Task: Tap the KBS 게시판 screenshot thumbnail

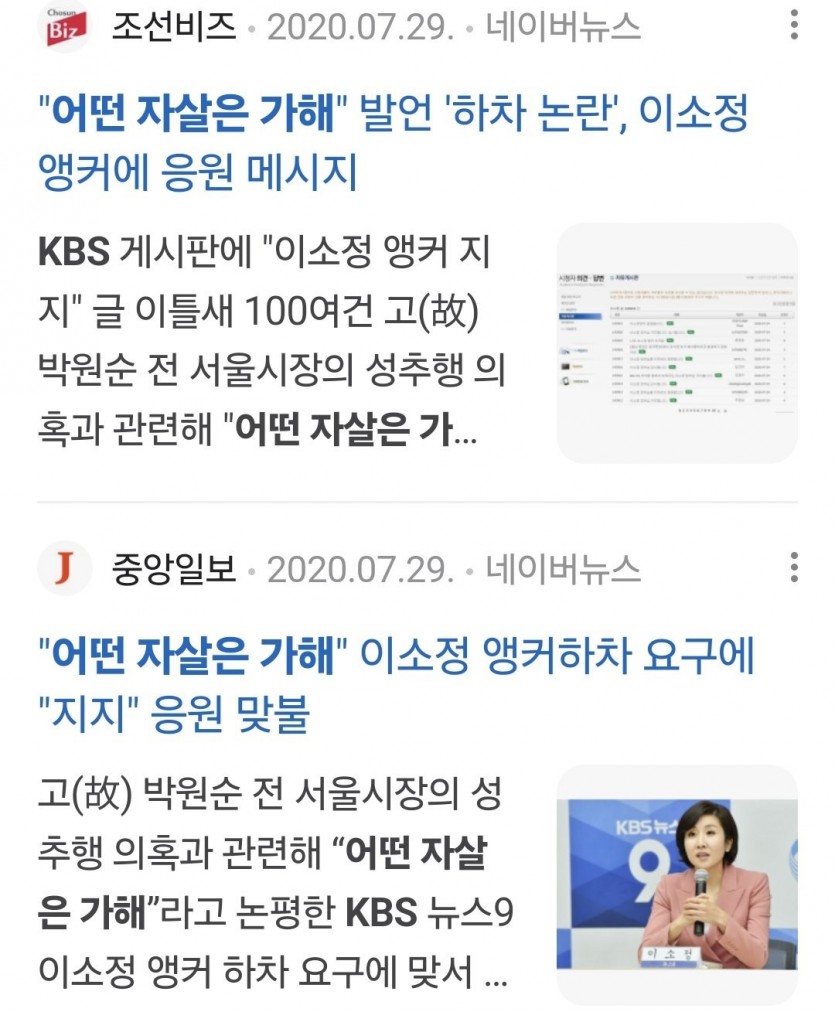Action: pos(677,343)
